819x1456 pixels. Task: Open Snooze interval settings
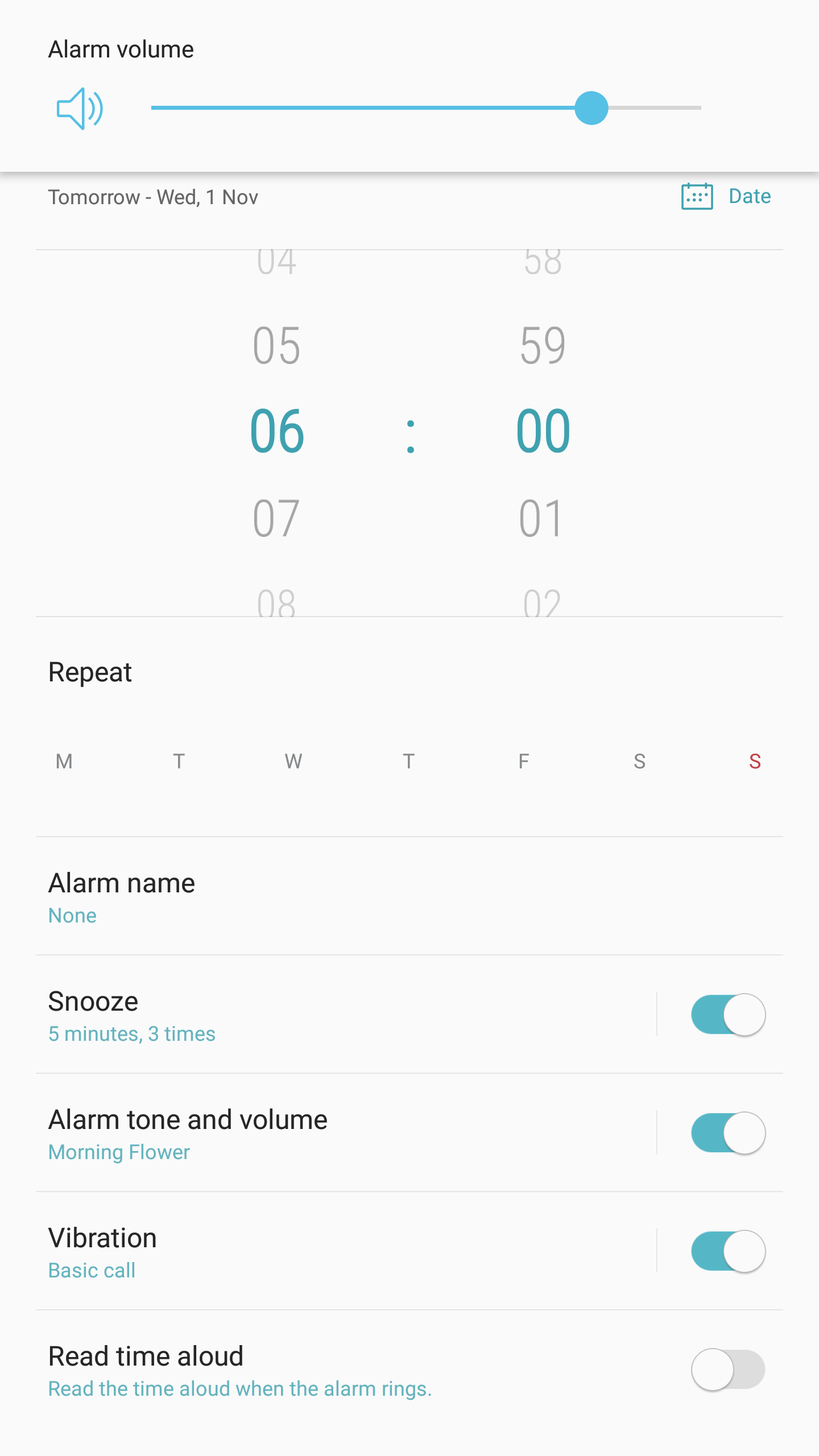pyautogui.click(x=346, y=1015)
